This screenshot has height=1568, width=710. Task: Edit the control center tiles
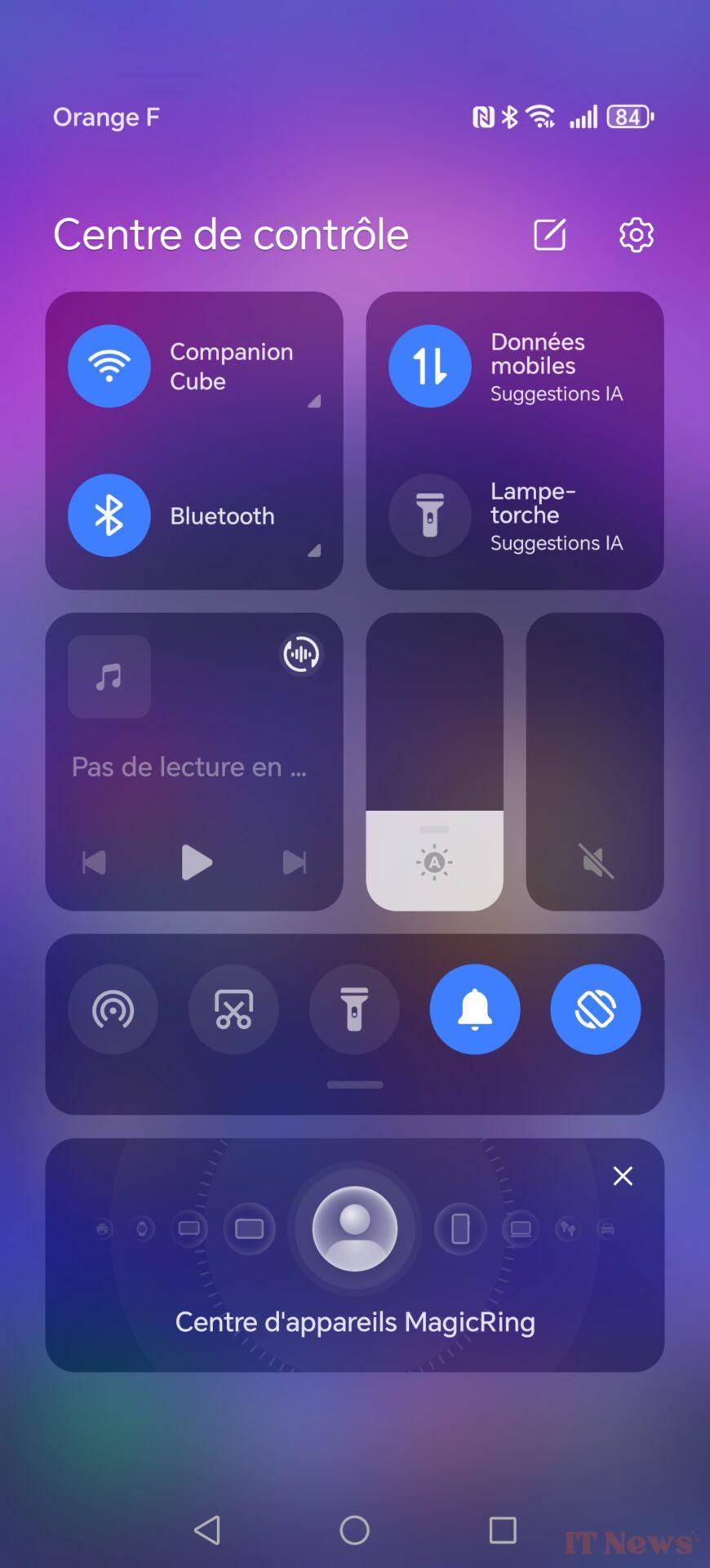tap(549, 234)
